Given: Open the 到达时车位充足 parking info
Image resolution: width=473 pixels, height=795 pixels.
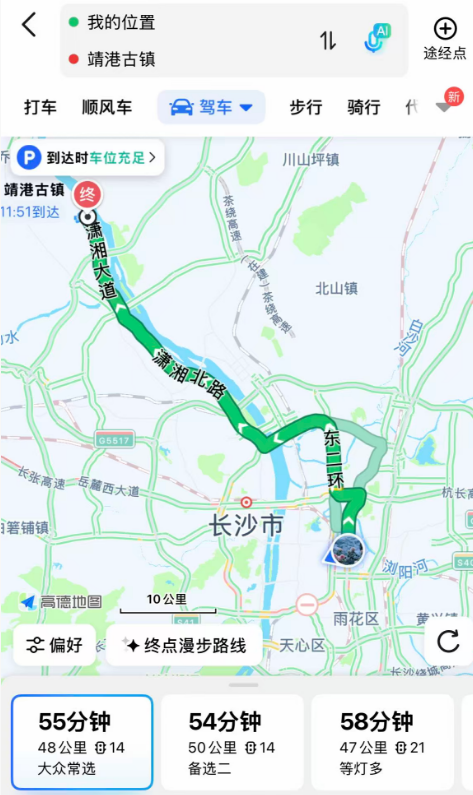Looking at the screenshot, I should 87,158.
